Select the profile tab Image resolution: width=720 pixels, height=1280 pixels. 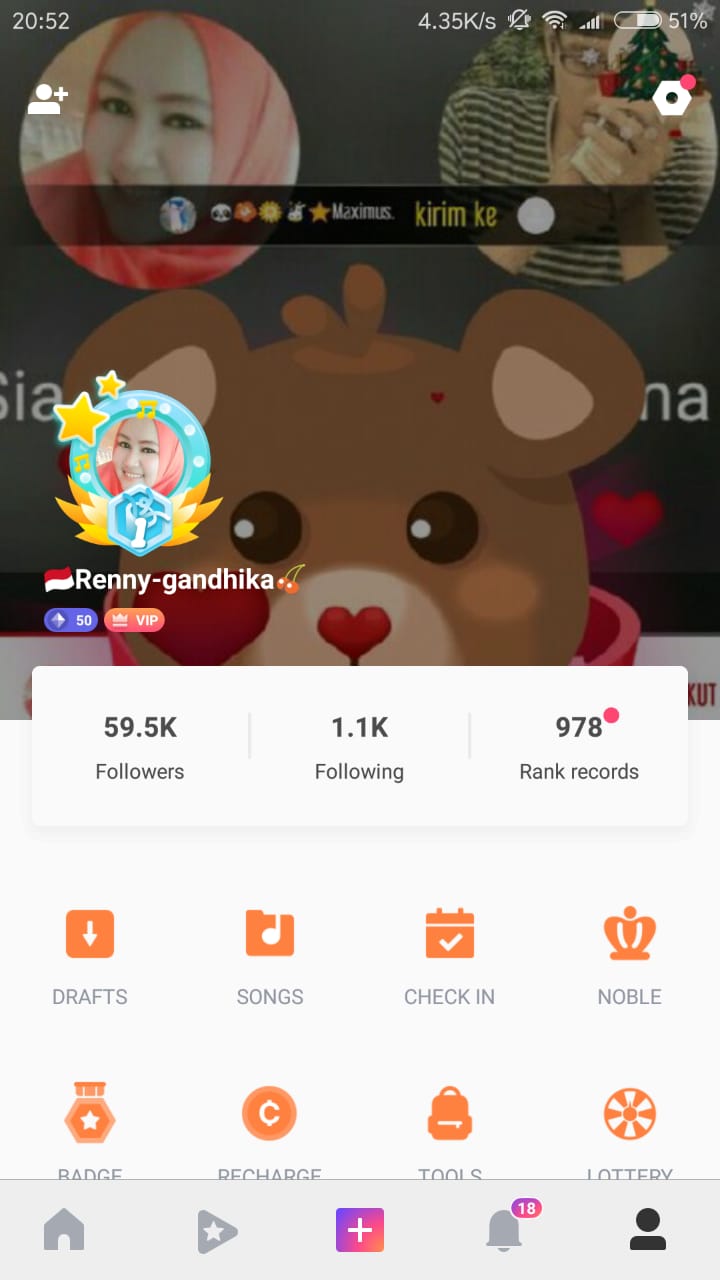tap(648, 1230)
